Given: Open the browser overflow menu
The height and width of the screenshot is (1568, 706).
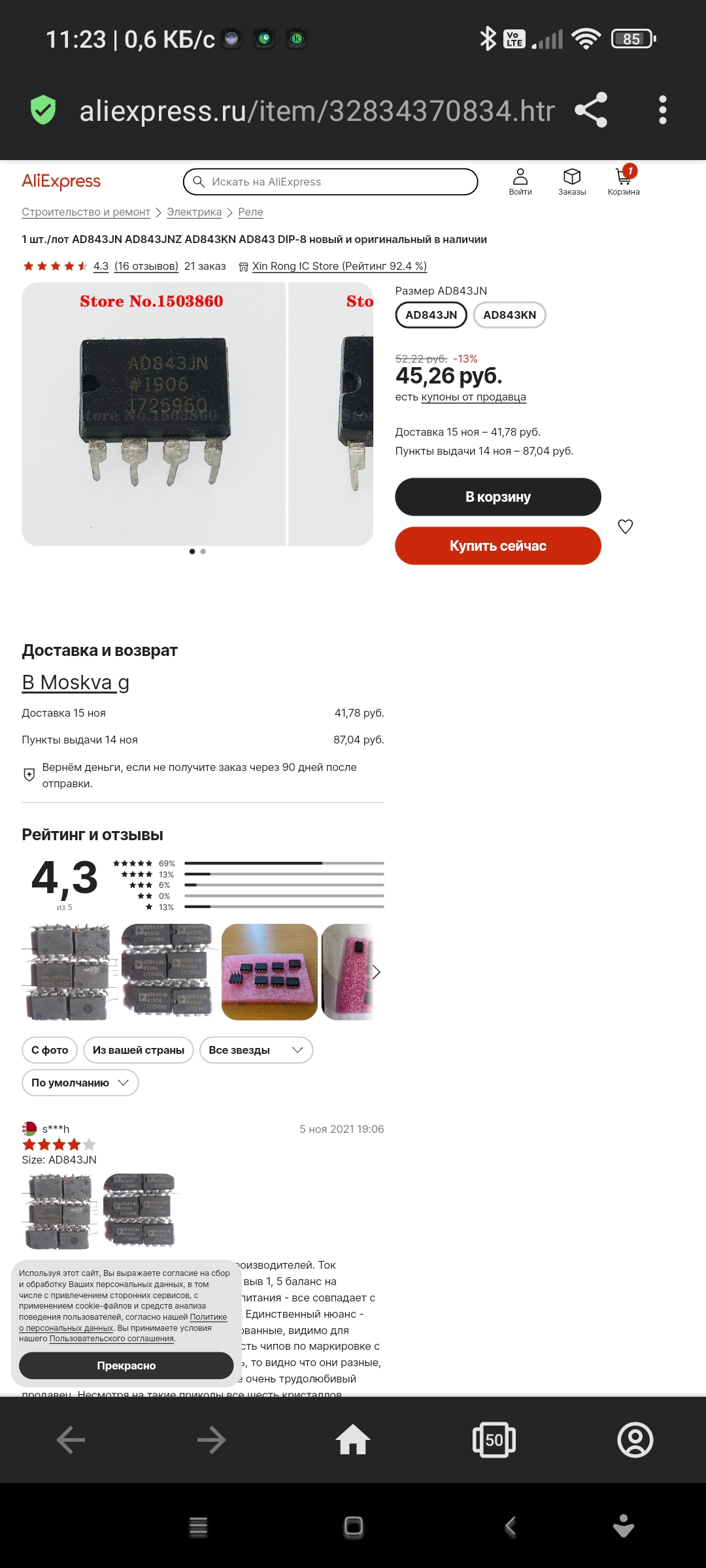Looking at the screenshot, I should click(662, 110).
